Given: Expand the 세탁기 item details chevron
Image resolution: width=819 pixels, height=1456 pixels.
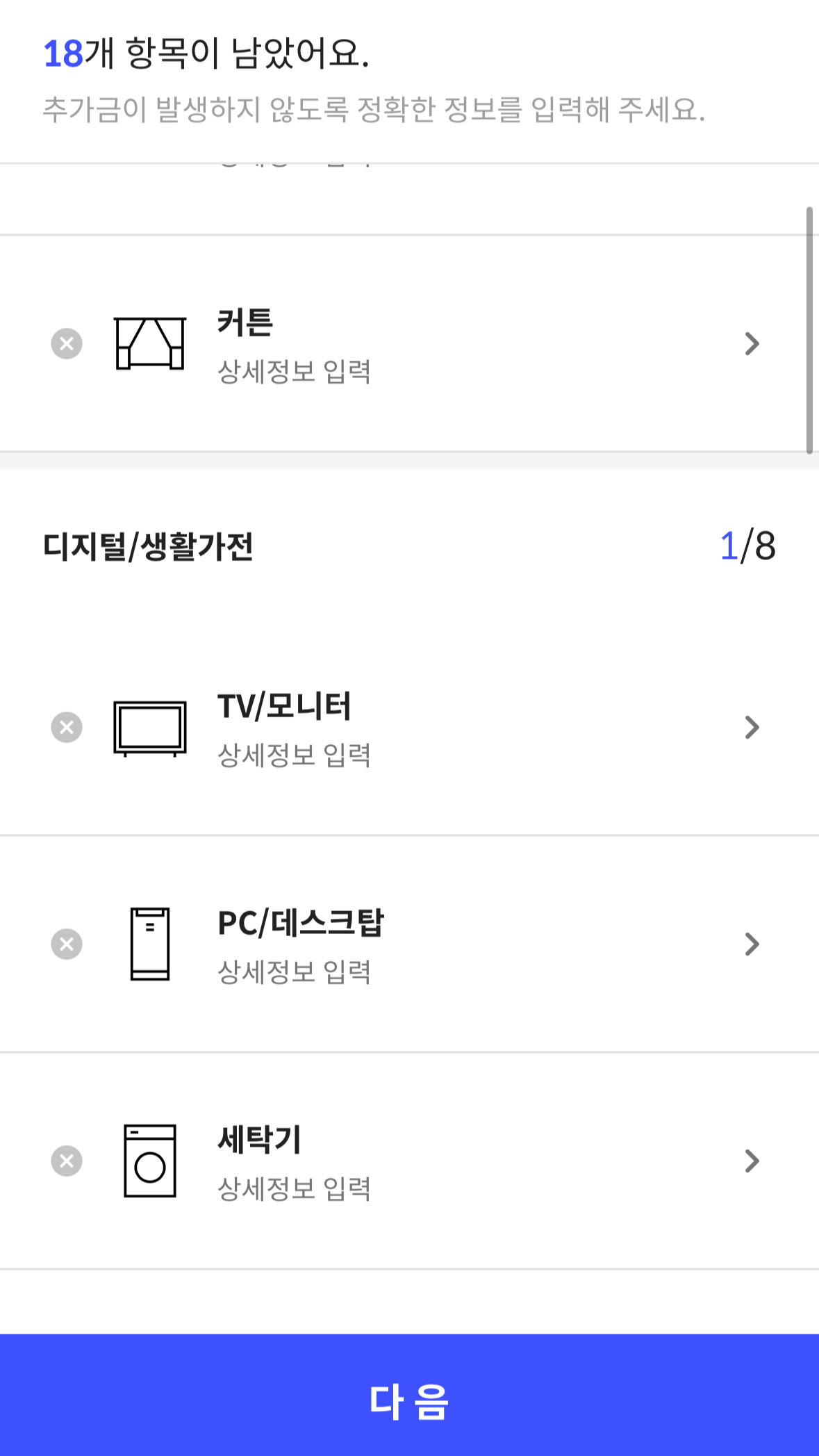Looking at the screenshot, I should click(x=752, y=1160).
